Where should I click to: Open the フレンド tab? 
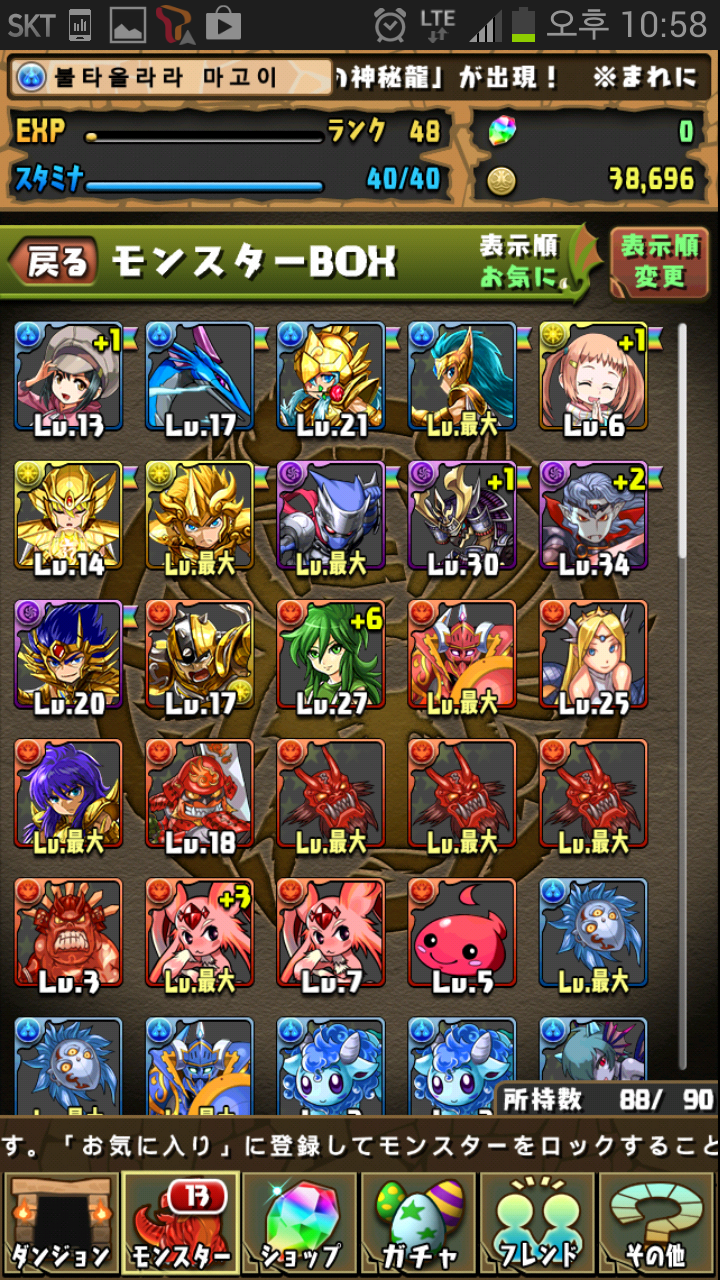pos(540,1222)
